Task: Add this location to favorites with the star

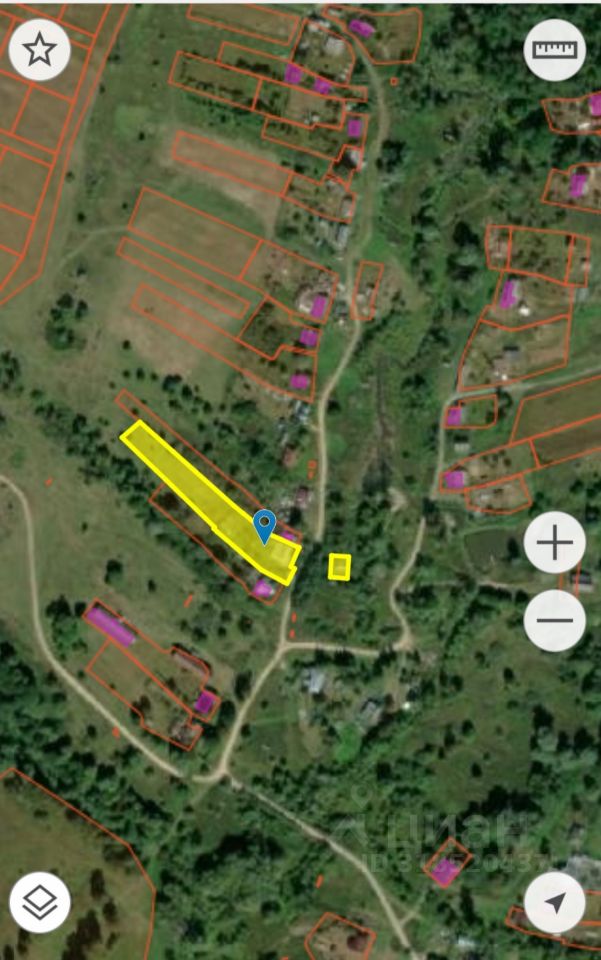Action: [x=40, y=49]
